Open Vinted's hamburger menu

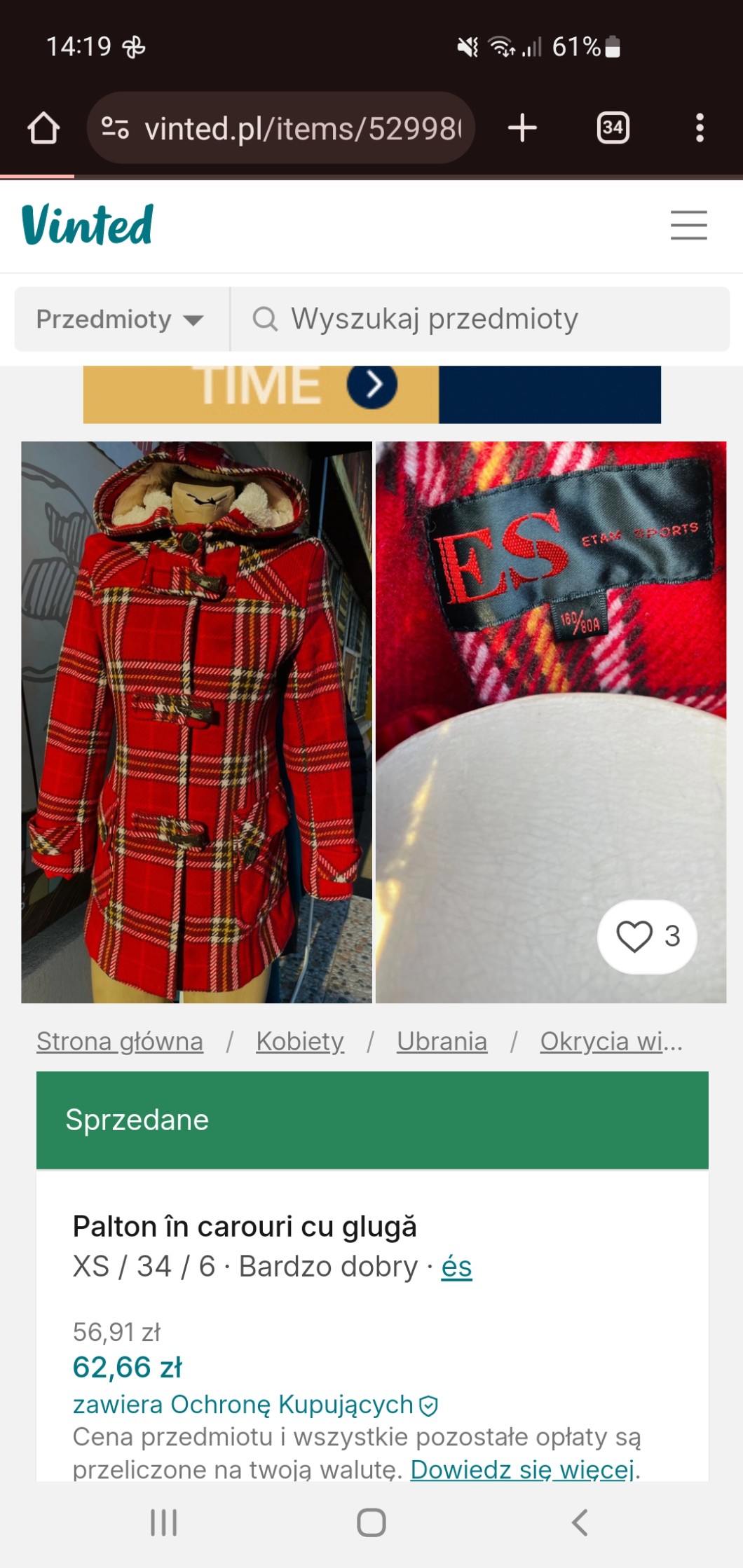[688, 225]
